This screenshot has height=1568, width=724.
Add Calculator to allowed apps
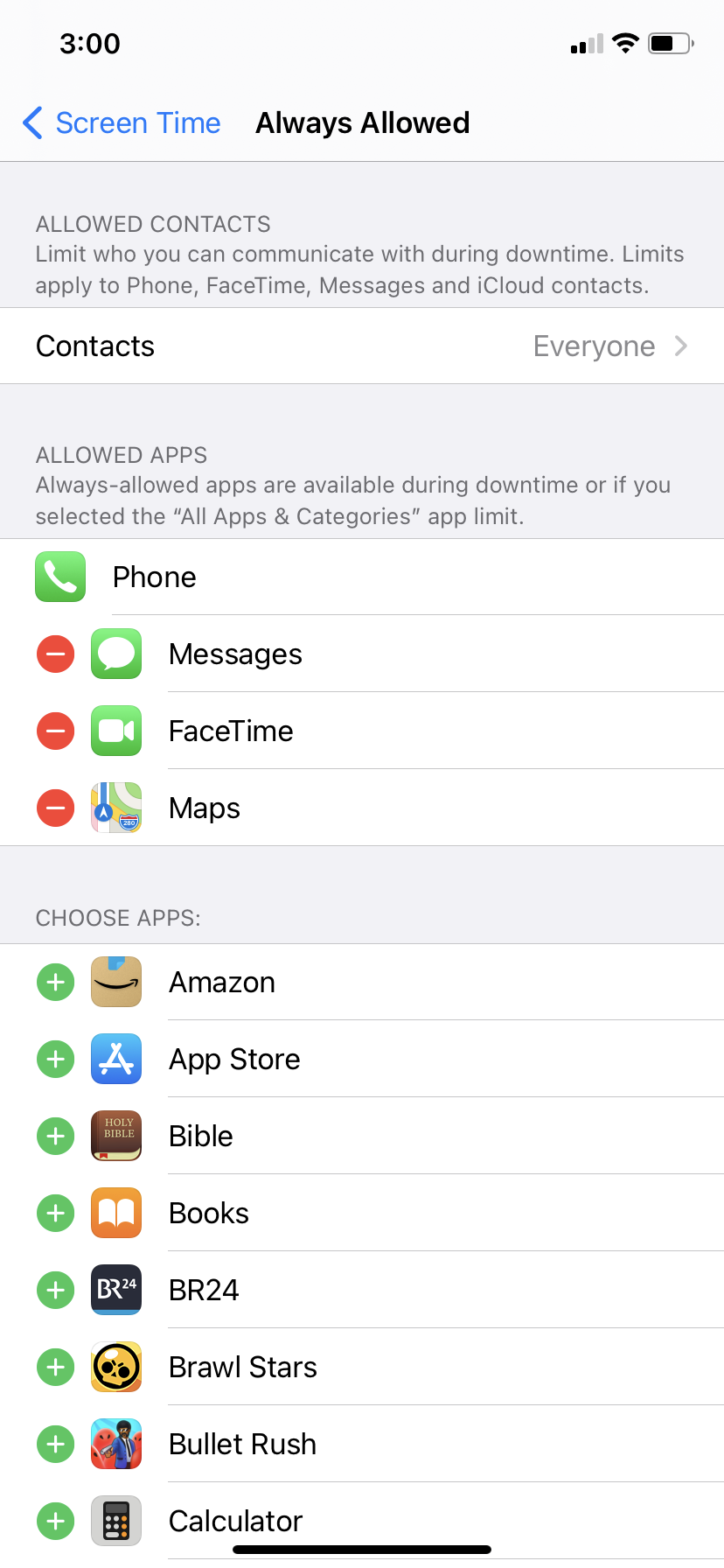click(x=55, y=1522)
